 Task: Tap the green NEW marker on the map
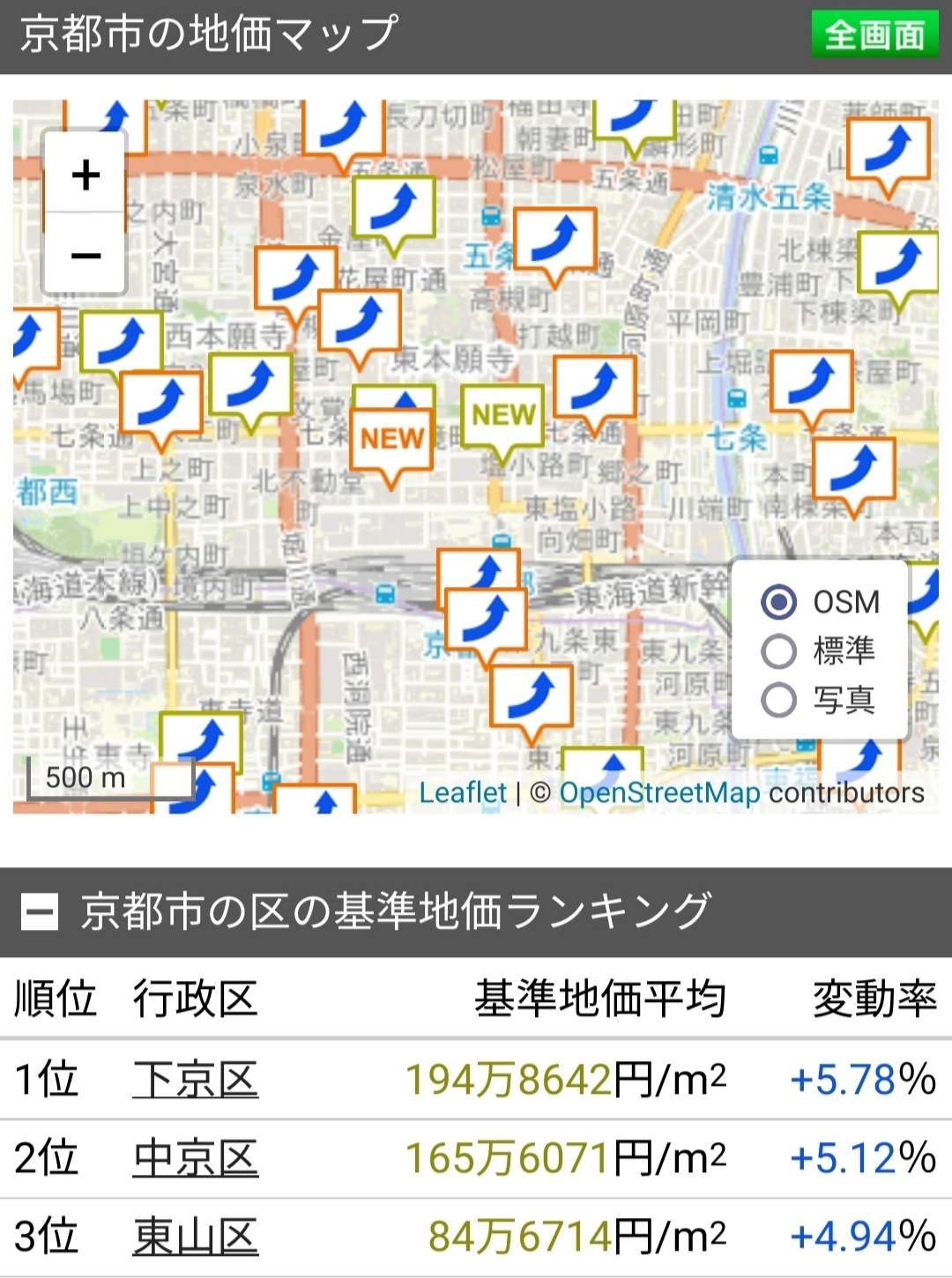pos(502,415)
